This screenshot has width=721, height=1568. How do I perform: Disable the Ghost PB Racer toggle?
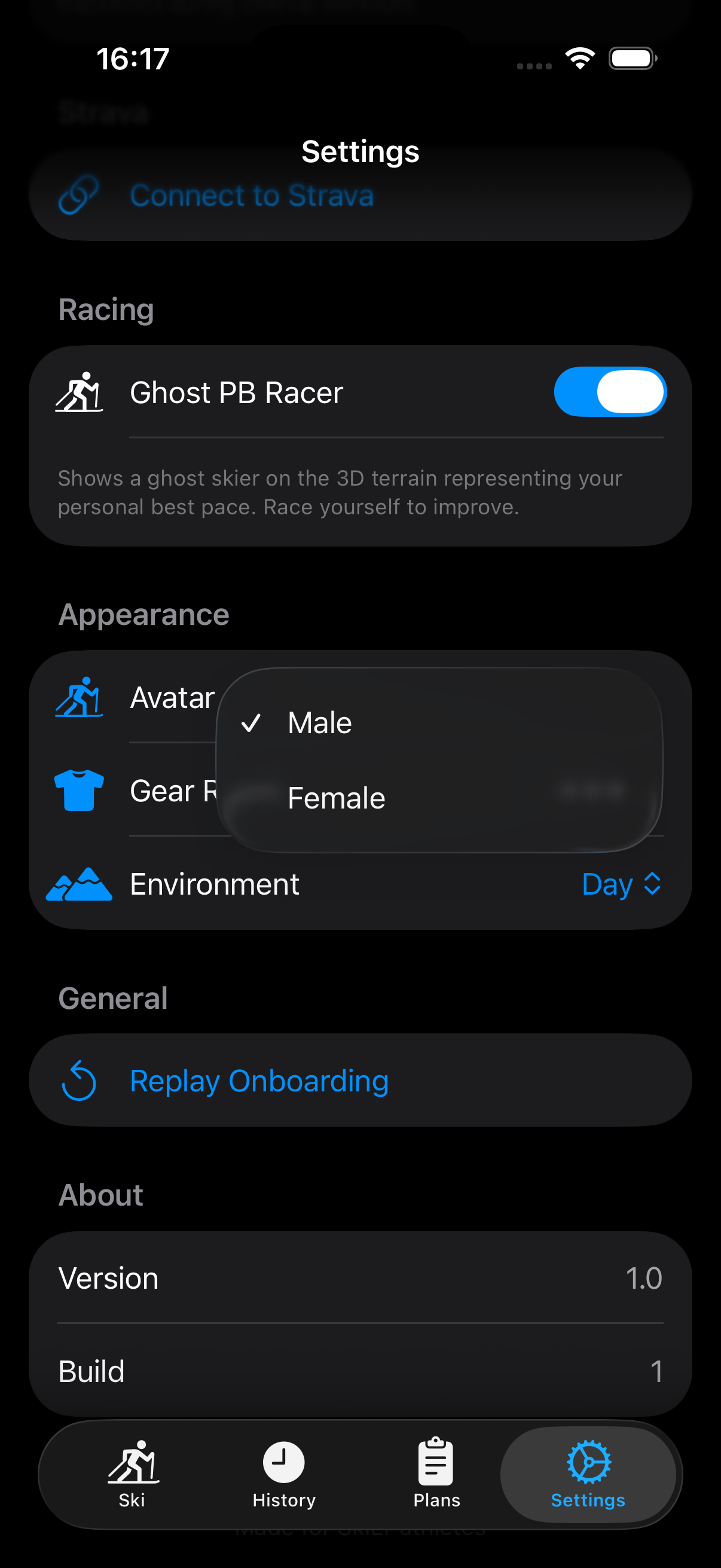610,393
